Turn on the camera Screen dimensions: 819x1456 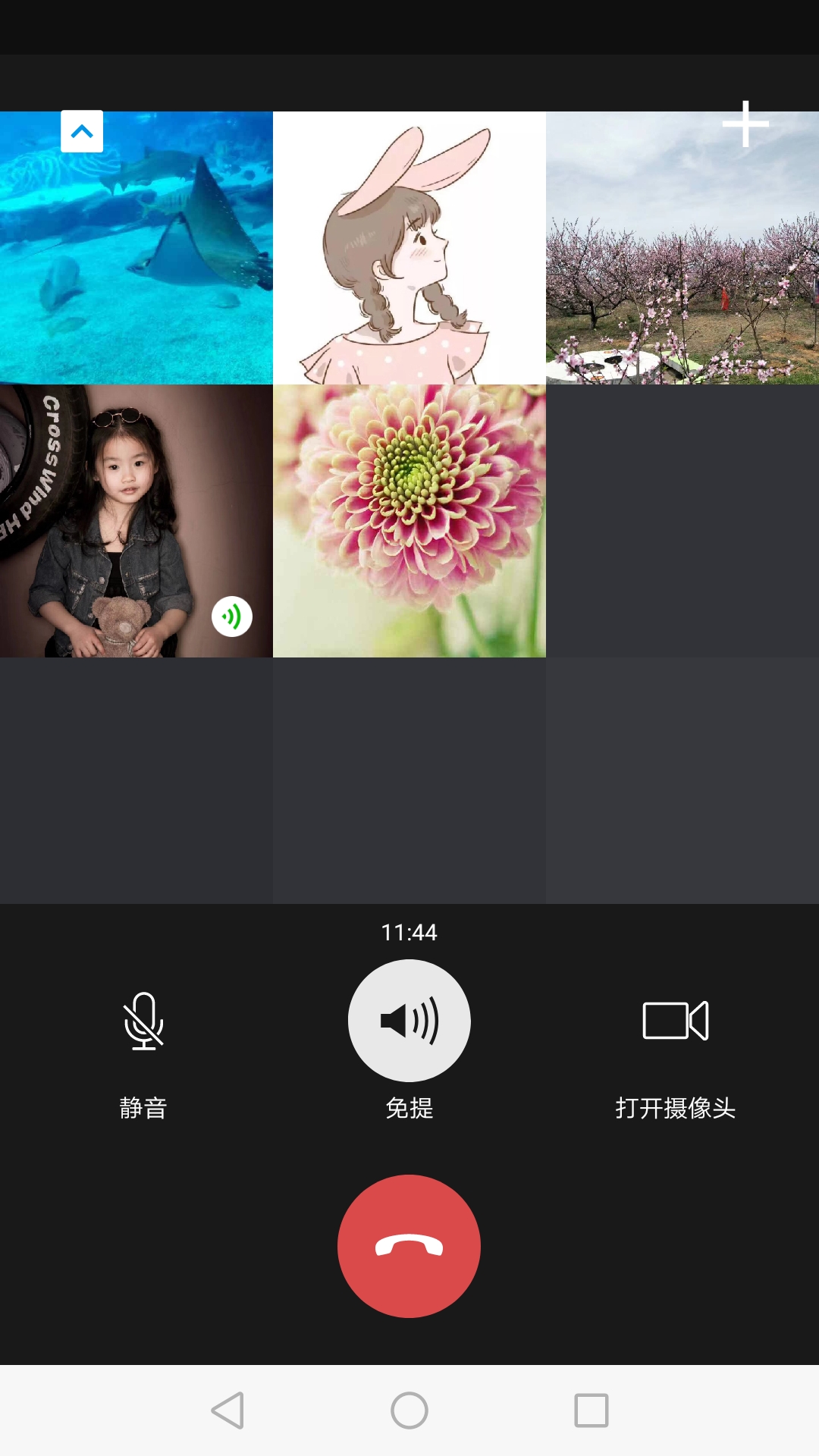pos(675,1021)
